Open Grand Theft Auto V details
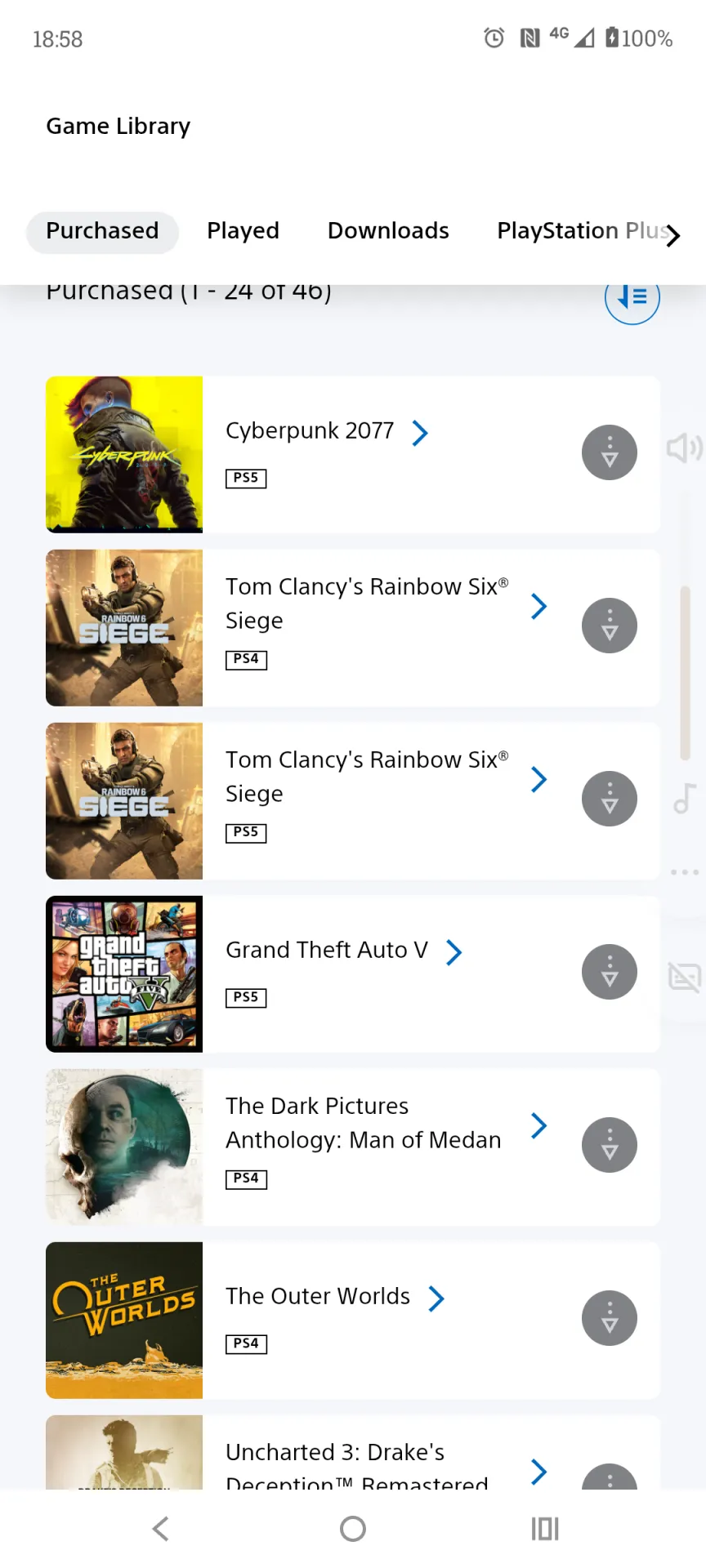 344,951
